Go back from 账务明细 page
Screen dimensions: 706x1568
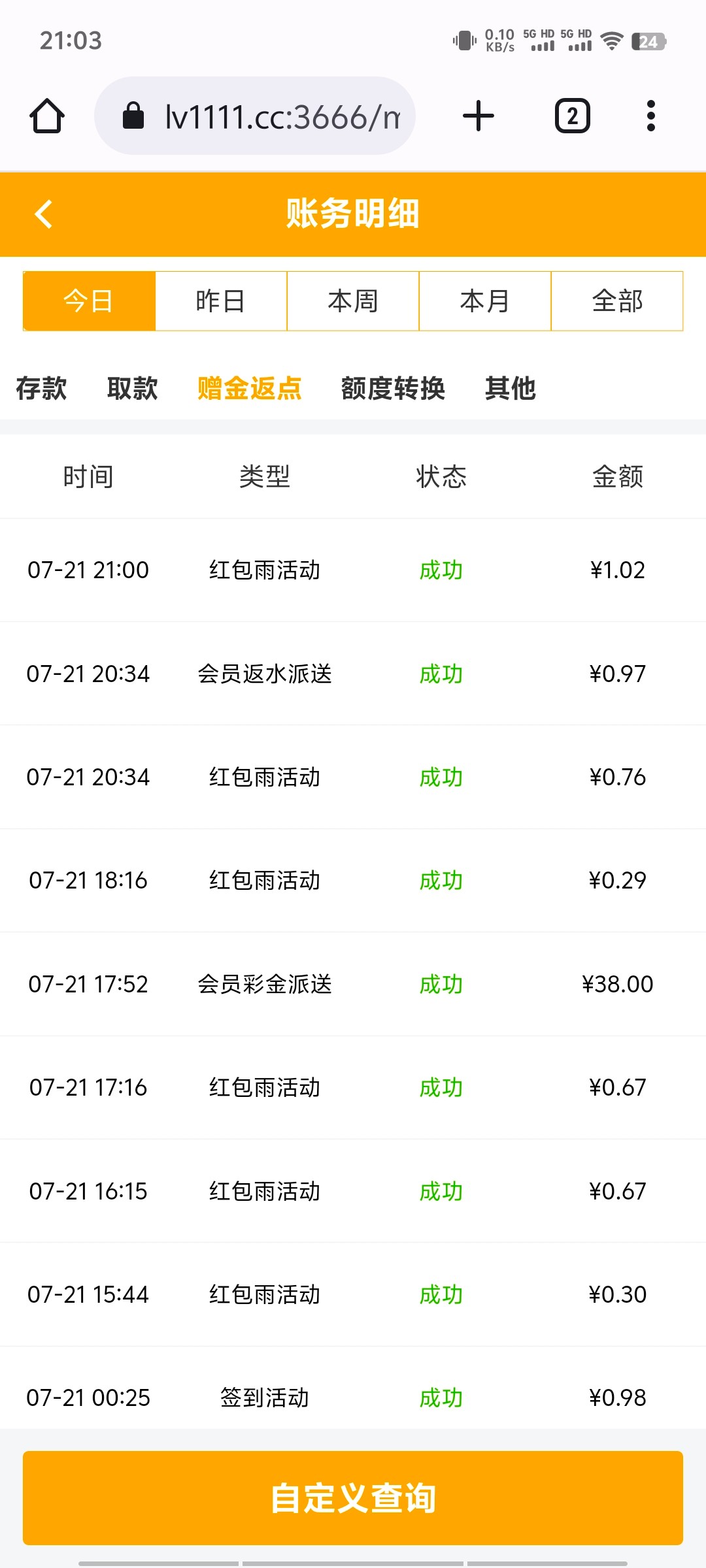tap(43, 214)
